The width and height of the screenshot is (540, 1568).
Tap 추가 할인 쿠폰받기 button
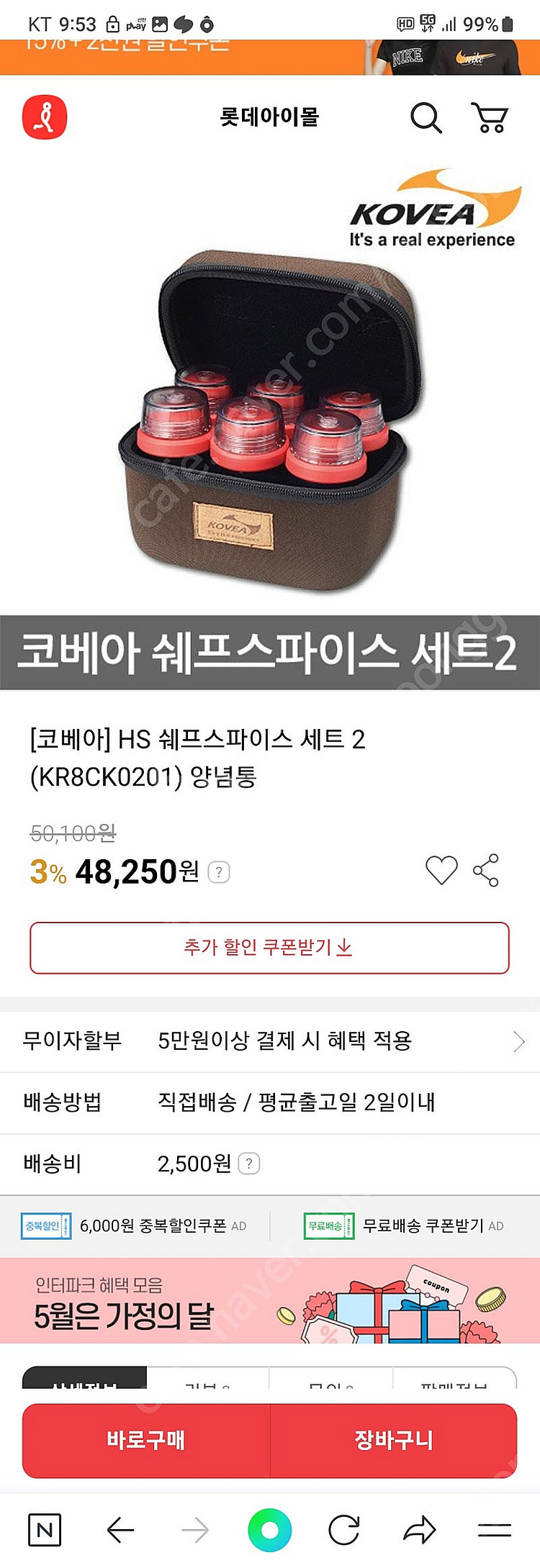pos(269,947)
